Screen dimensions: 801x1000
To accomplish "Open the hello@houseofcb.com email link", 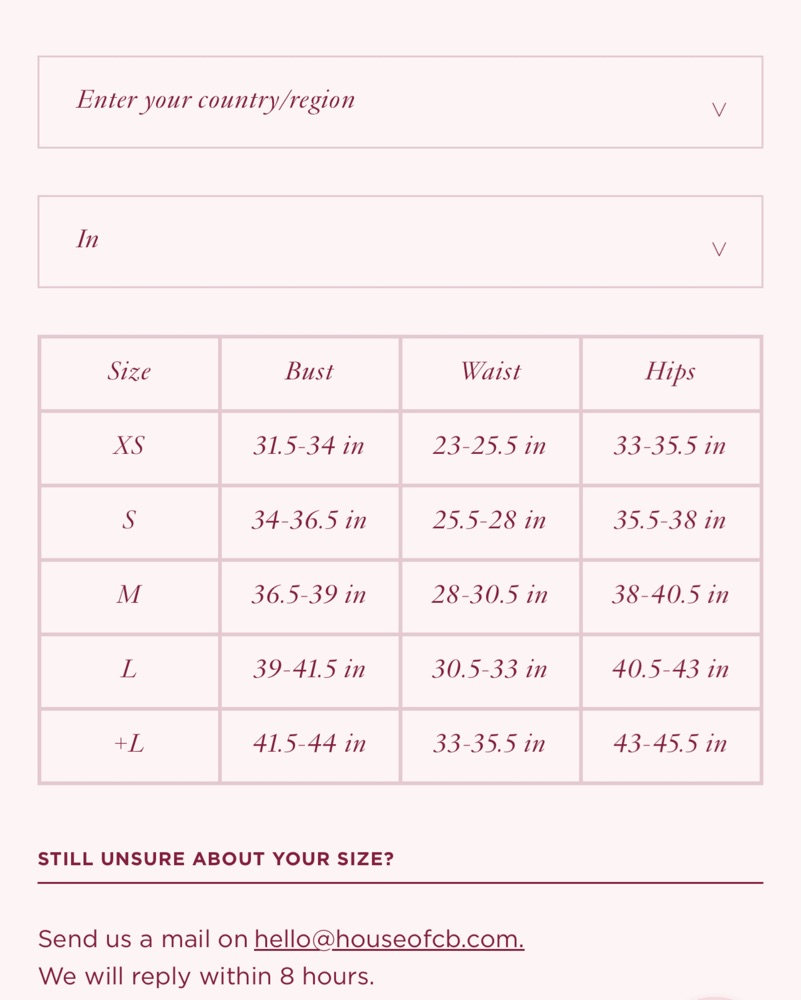I will 389,939.
